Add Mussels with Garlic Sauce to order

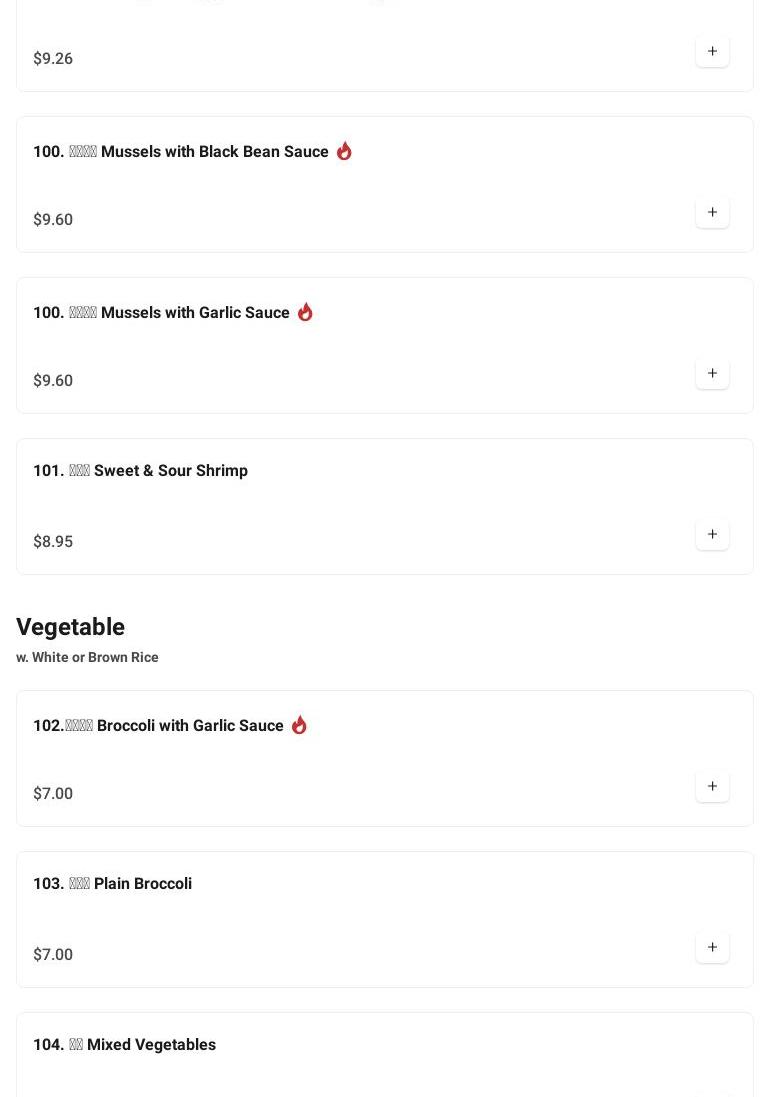[x=712, y=373]
